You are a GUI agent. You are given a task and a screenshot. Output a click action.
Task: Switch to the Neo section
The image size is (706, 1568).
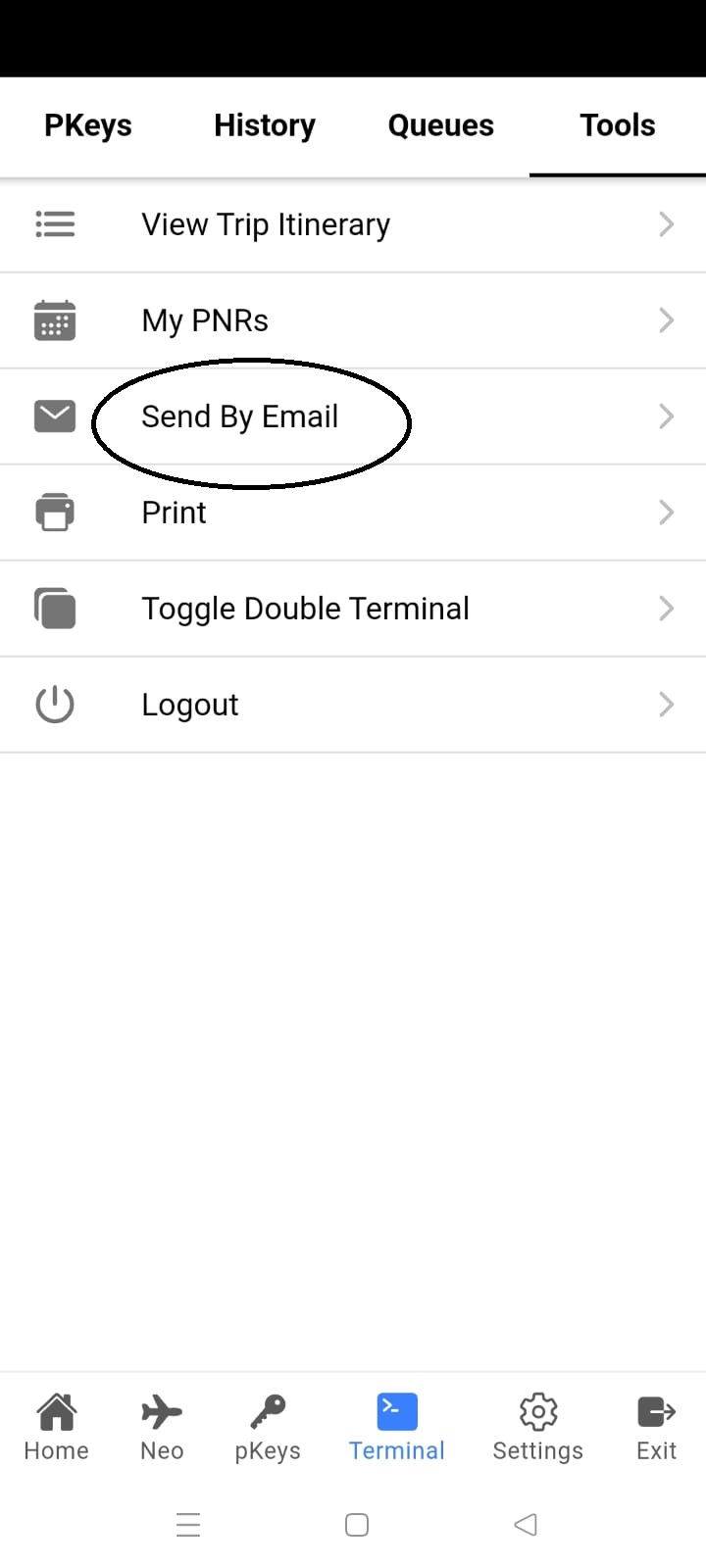(162, 1427)
